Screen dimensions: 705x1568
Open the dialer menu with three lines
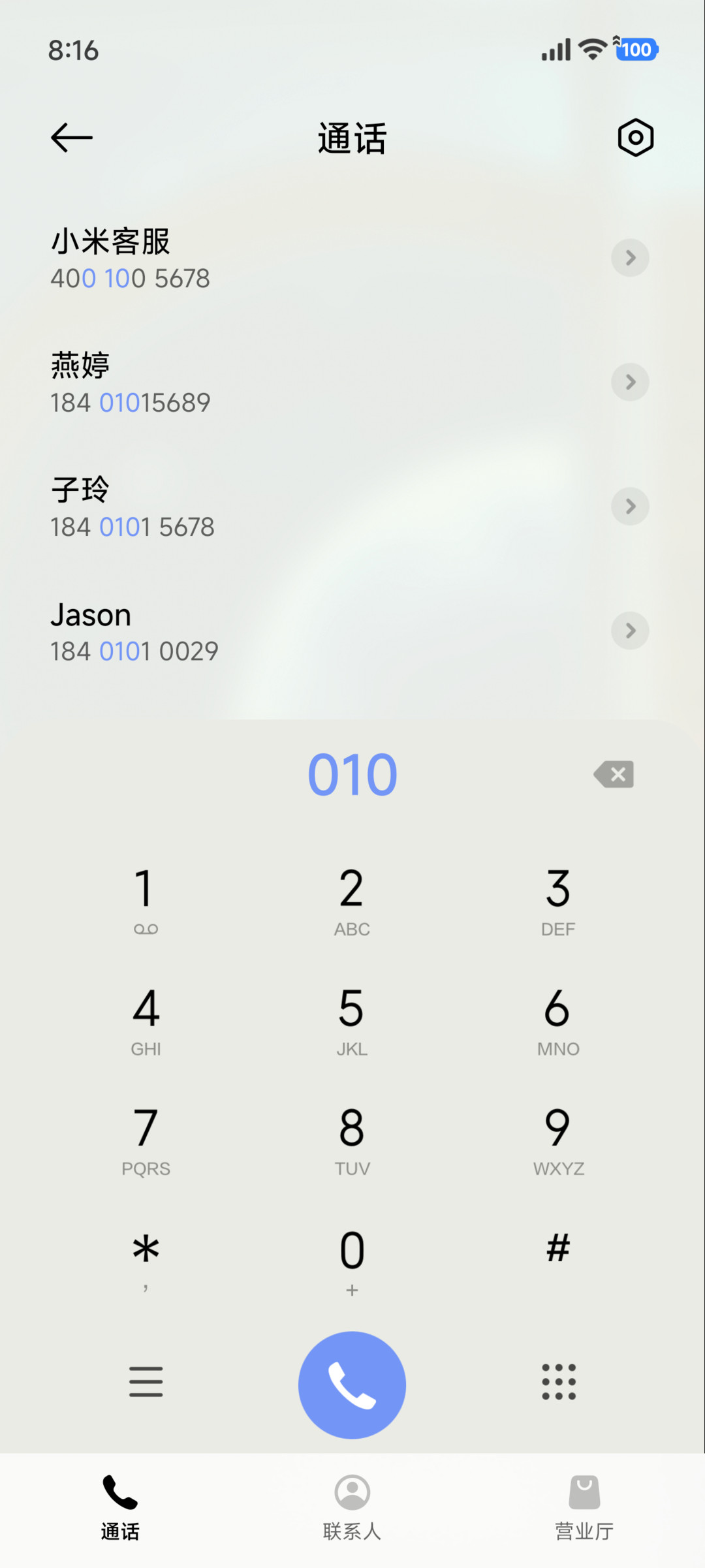coord(146,1381)
